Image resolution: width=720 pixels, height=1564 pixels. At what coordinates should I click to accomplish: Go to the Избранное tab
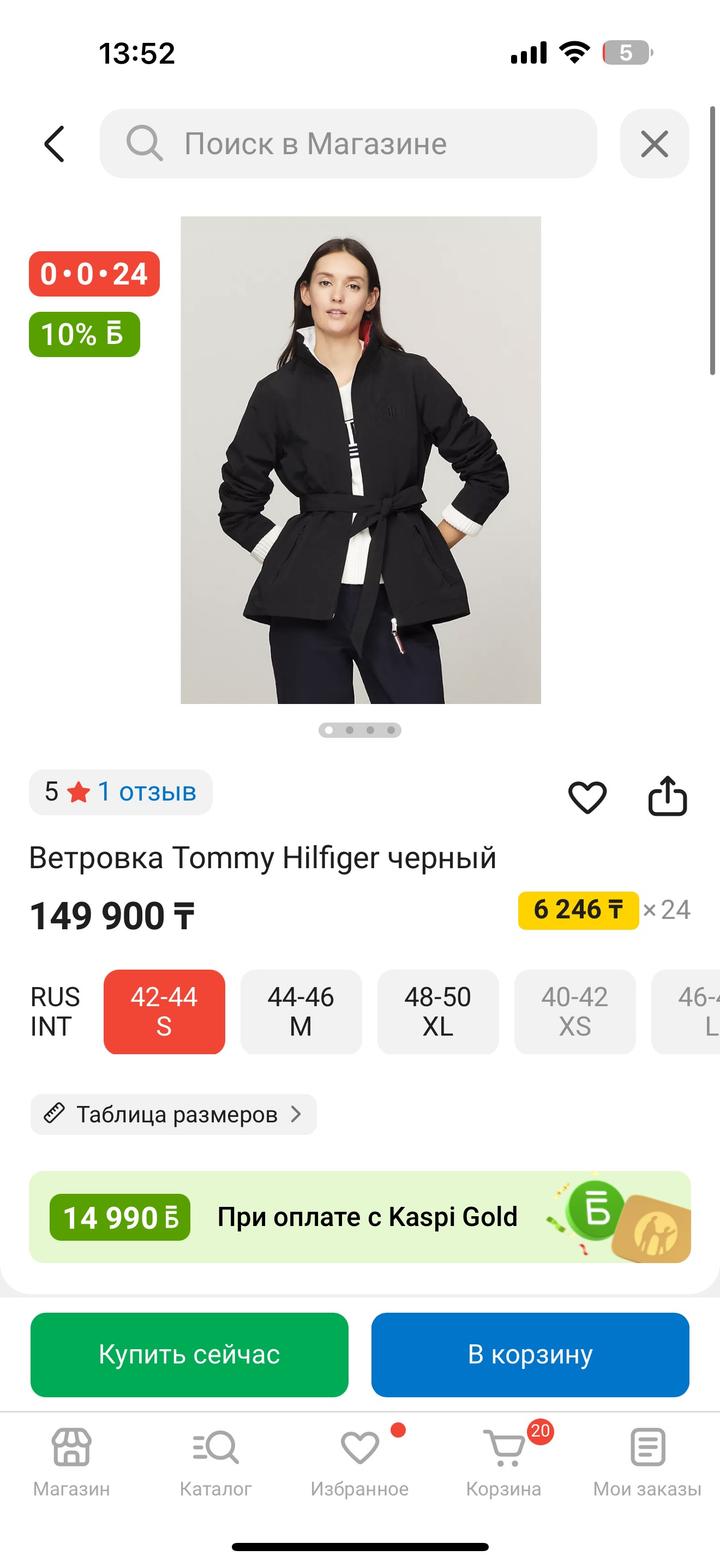point(359,1461)
